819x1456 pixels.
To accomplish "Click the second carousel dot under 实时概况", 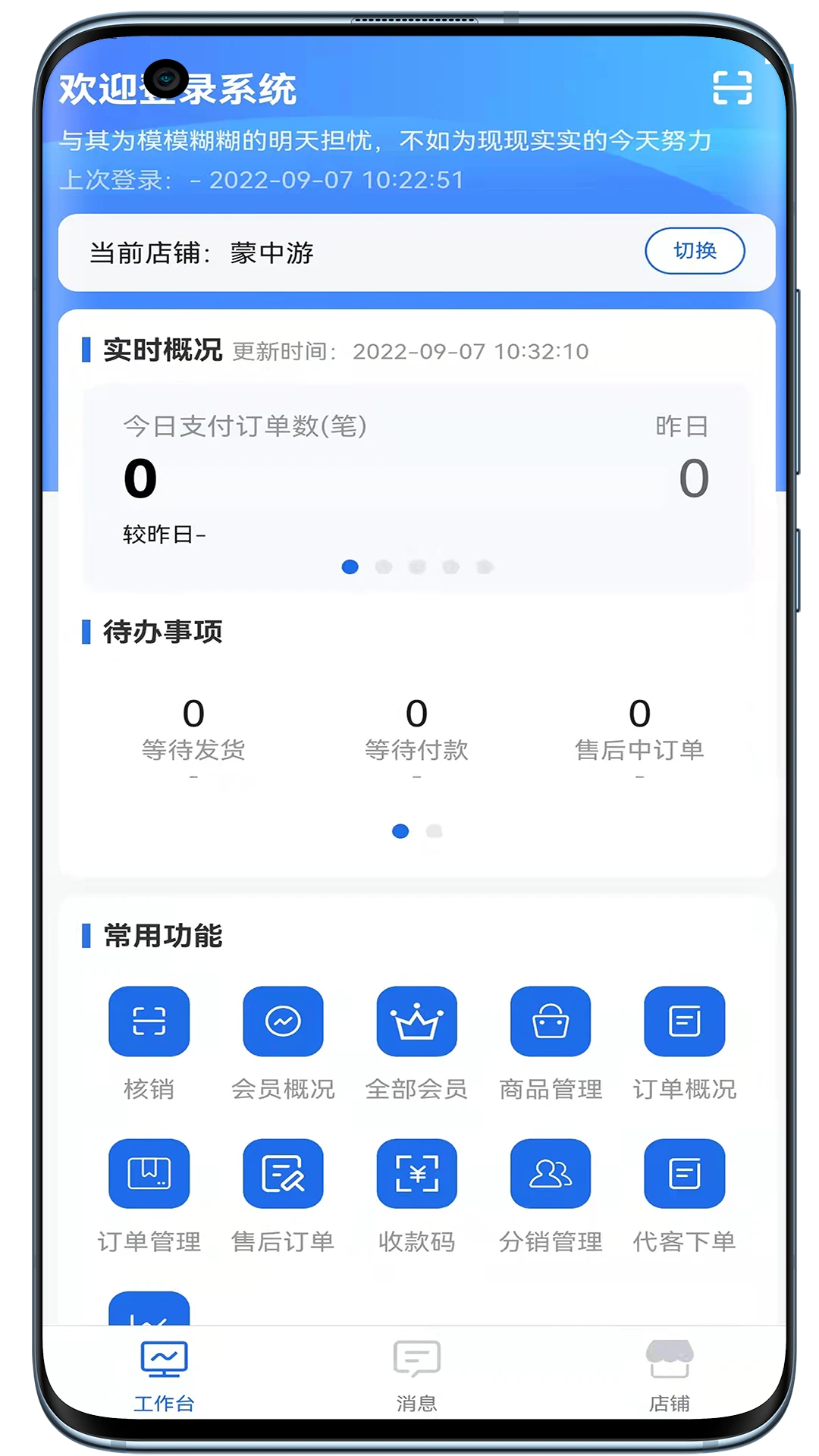I will point(385,566).
